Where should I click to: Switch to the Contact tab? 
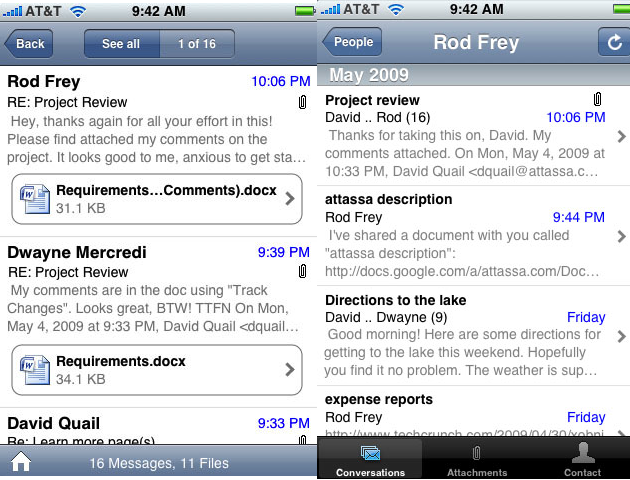pyautogui.click(x=582, y=459)
